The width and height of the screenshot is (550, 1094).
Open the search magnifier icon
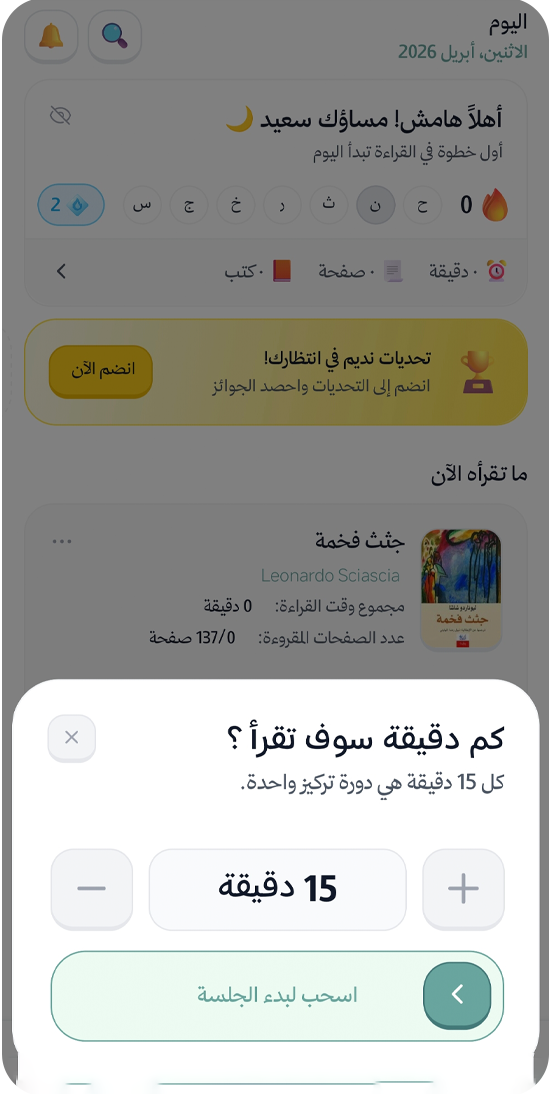point(114,36)
